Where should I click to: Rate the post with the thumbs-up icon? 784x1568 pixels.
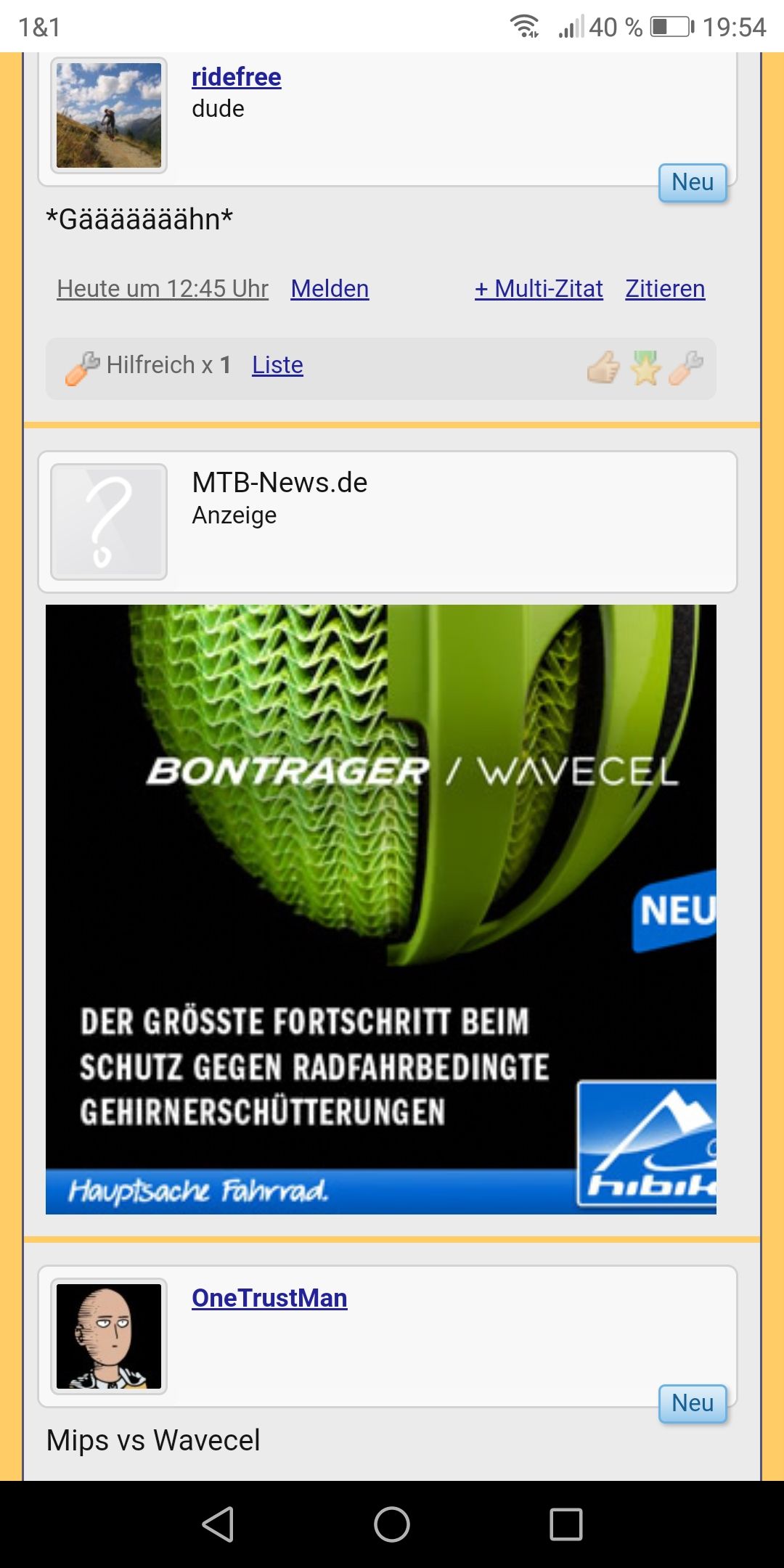(x=603, y=367)
